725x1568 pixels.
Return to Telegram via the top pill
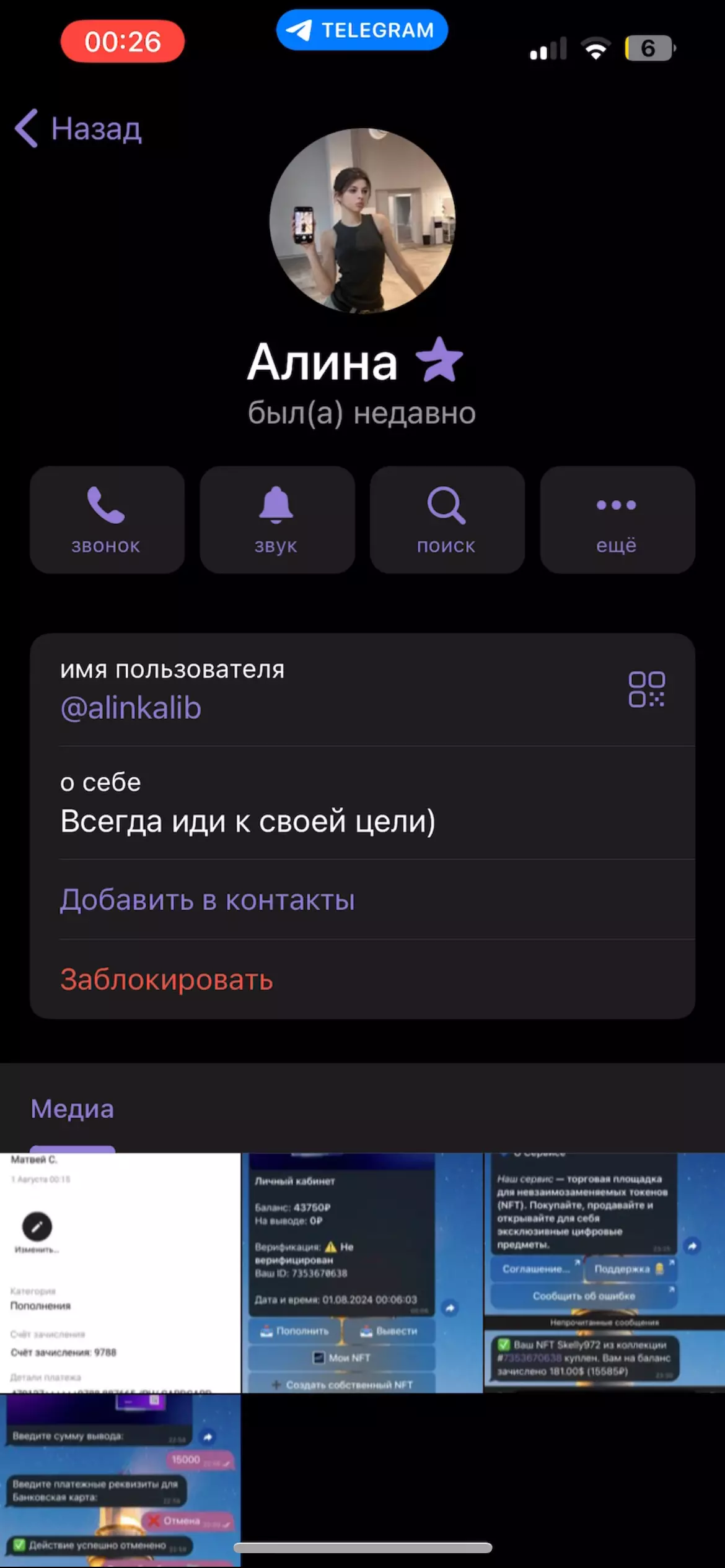(362, 30)
